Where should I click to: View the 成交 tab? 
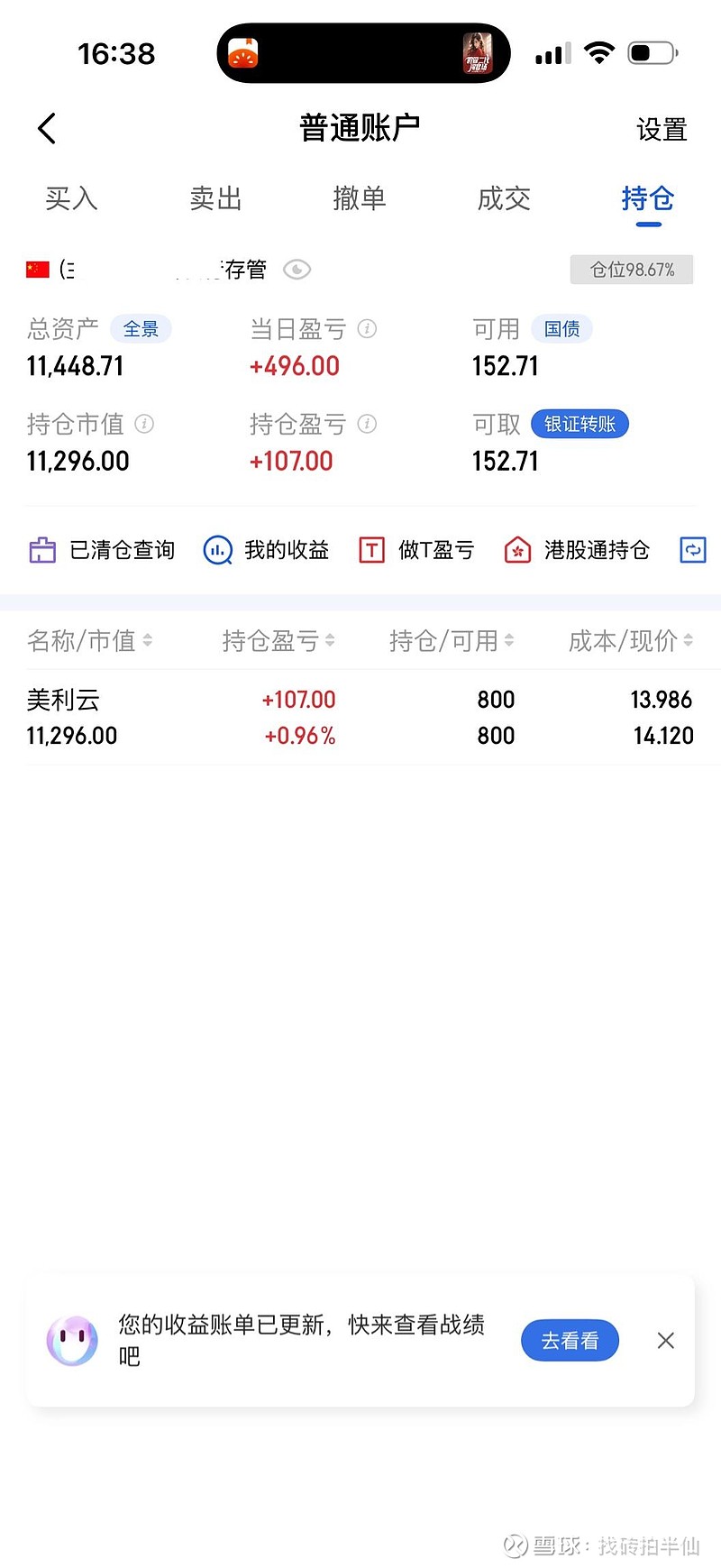pos(504,198)
